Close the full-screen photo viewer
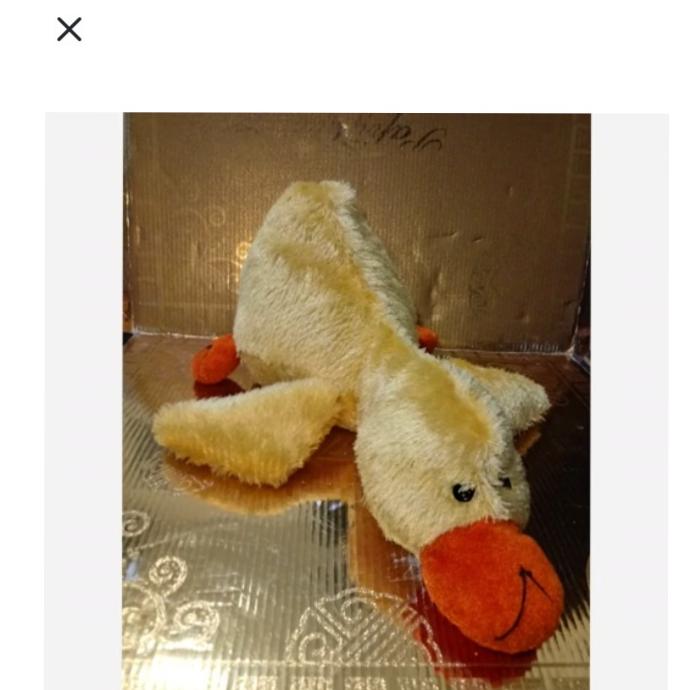690x690 pixels. pyautogui.click(x=69, y=30)
